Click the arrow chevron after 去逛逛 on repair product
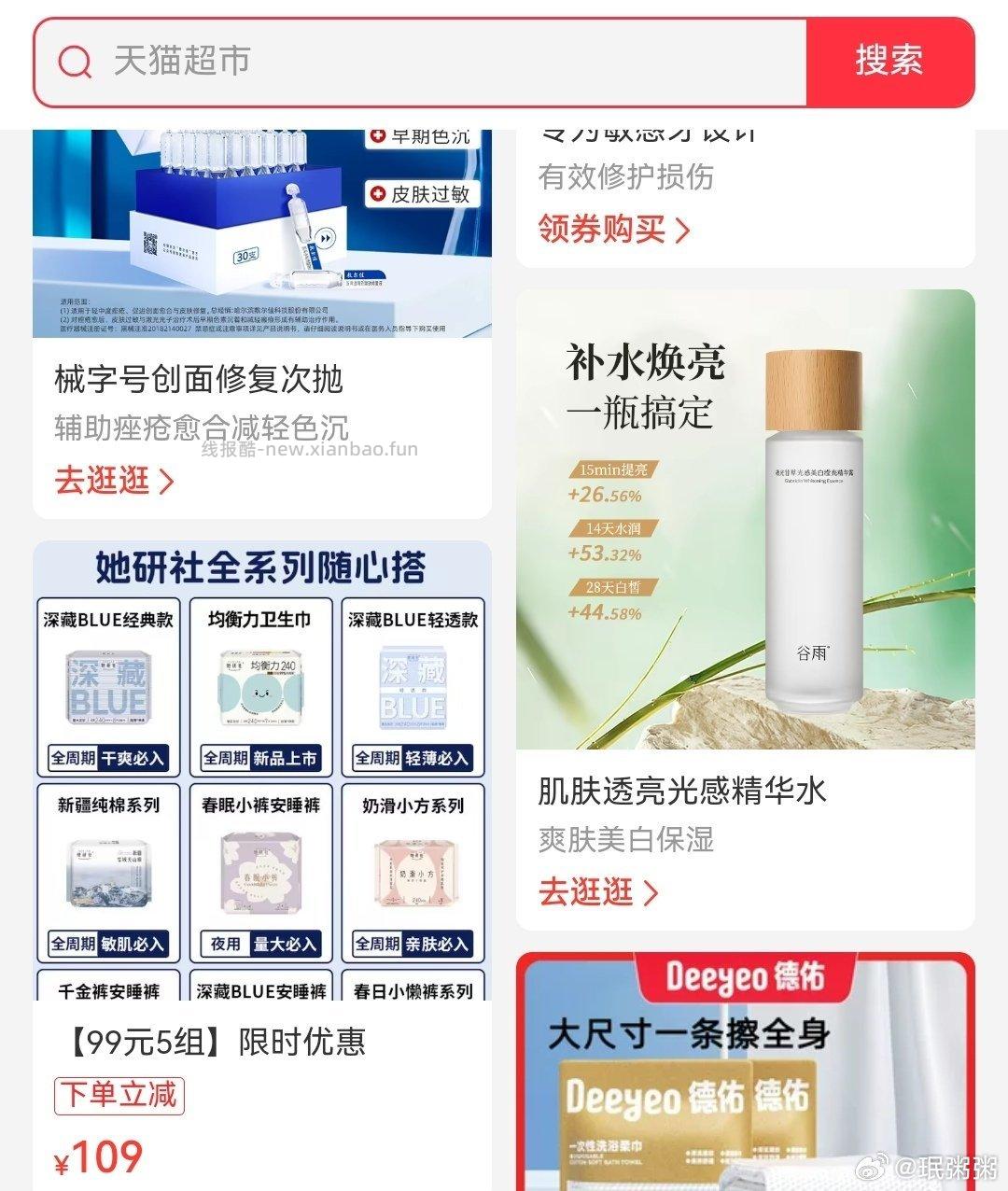The width and height of the screenshot is (1008, 1191). [x=166, y=482]
